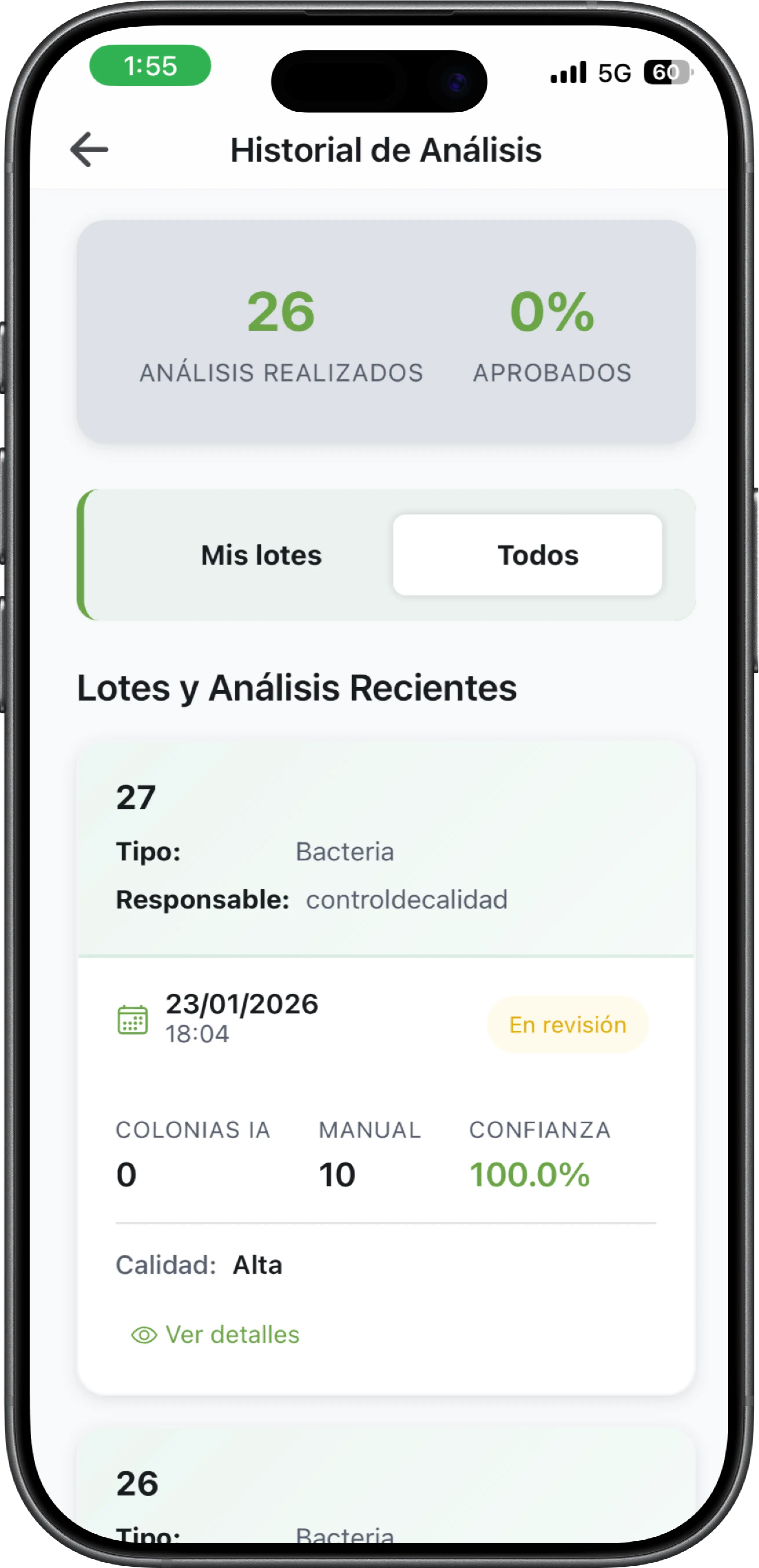Toggle the En revisión status badge
The image size is (759, 1568).
click(x=567, y=1024)
